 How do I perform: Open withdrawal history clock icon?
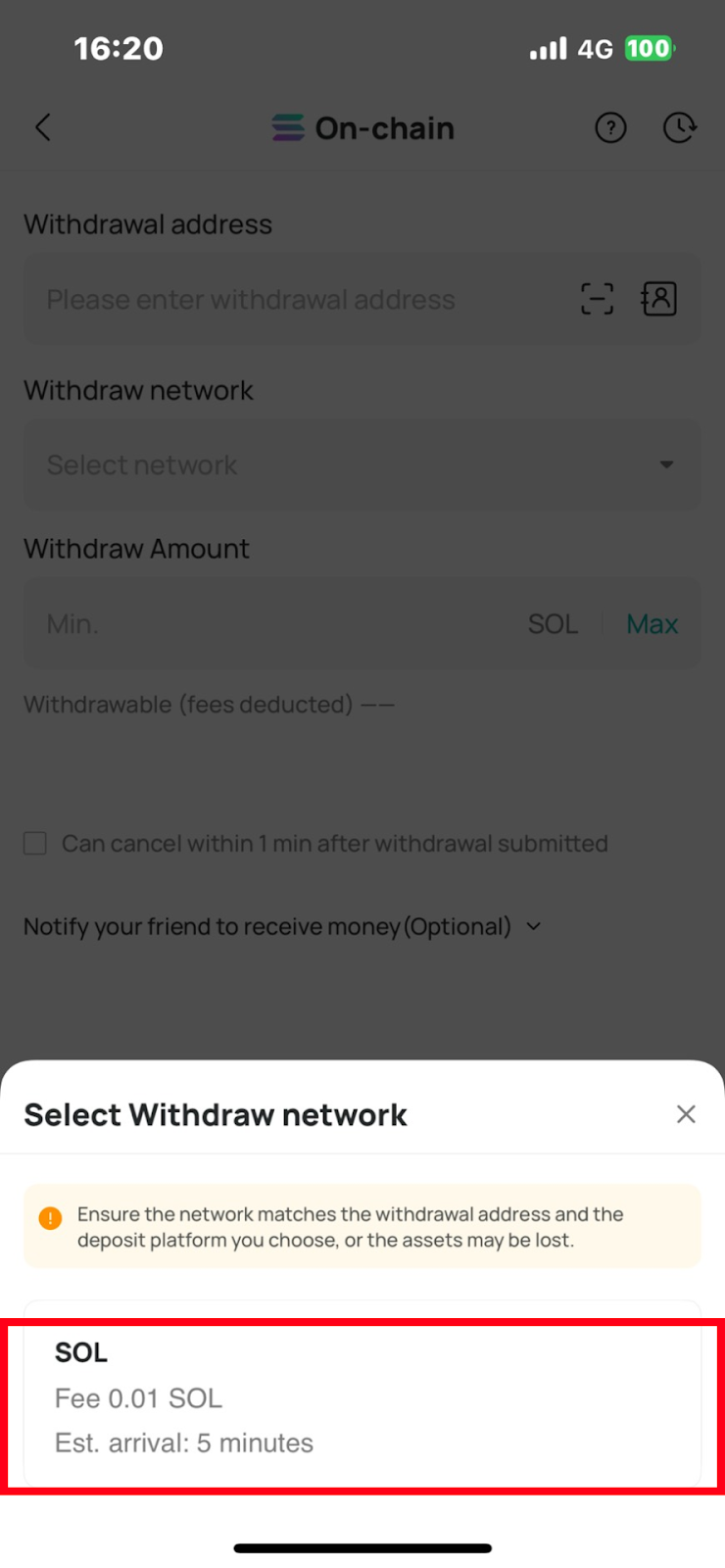(679, 127)
